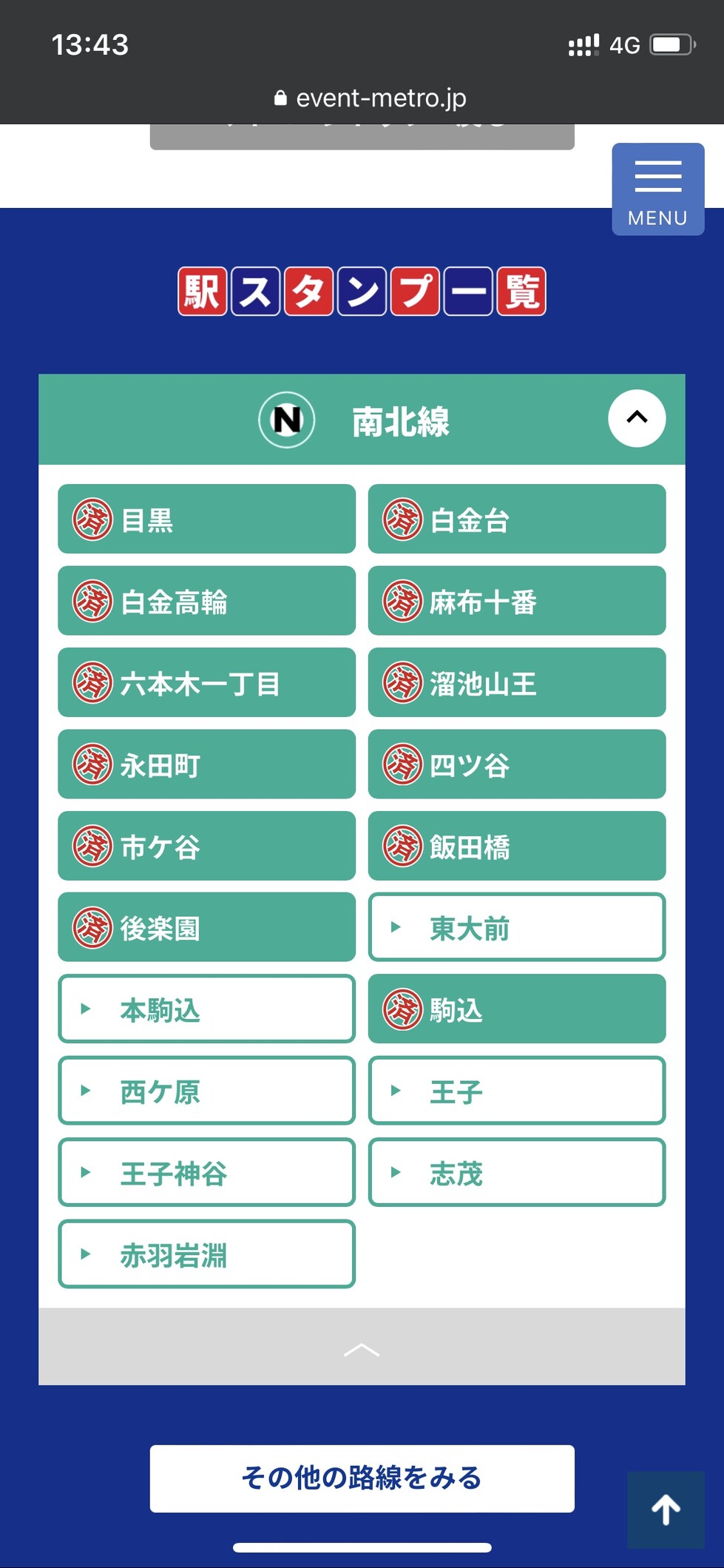Tap the 溜池山王 station button
724x1568 pixels.
(x=516, y=682)
